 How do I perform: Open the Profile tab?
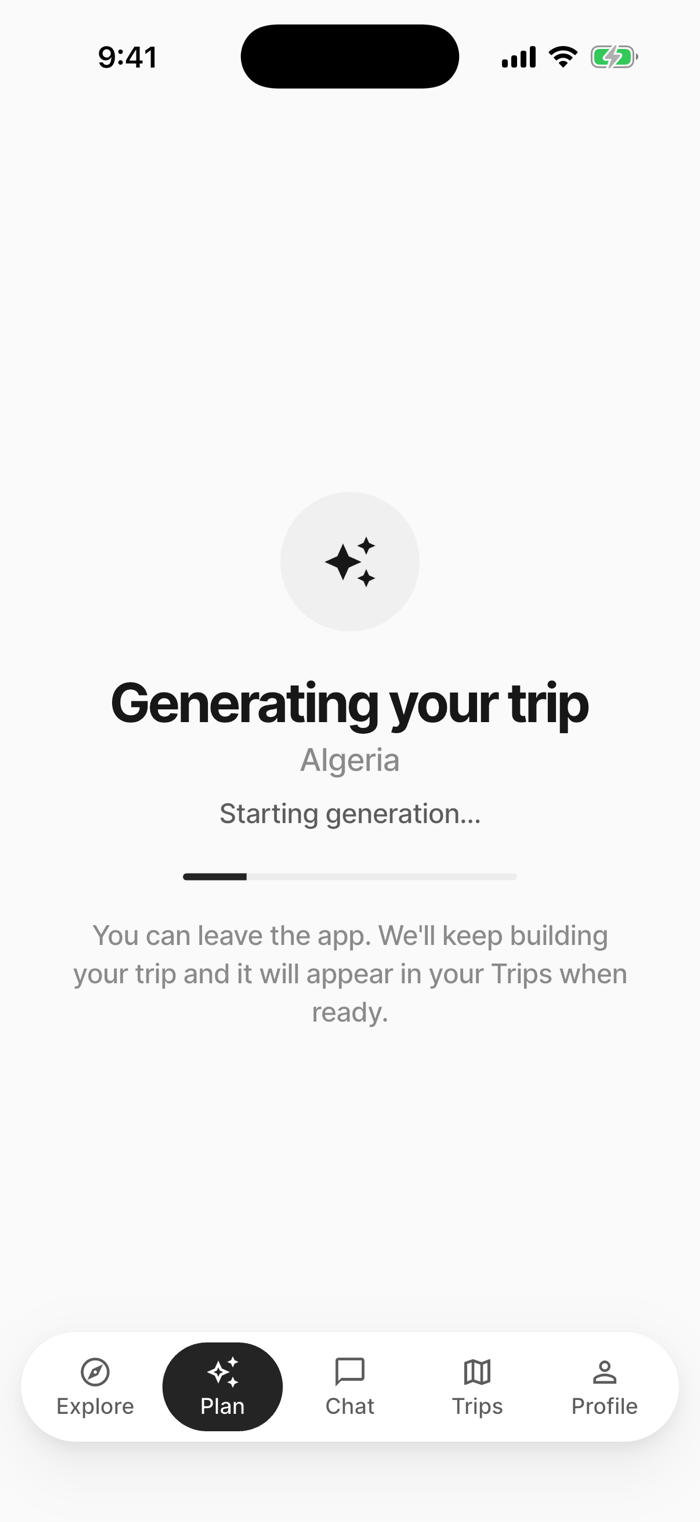point(604,1387)
